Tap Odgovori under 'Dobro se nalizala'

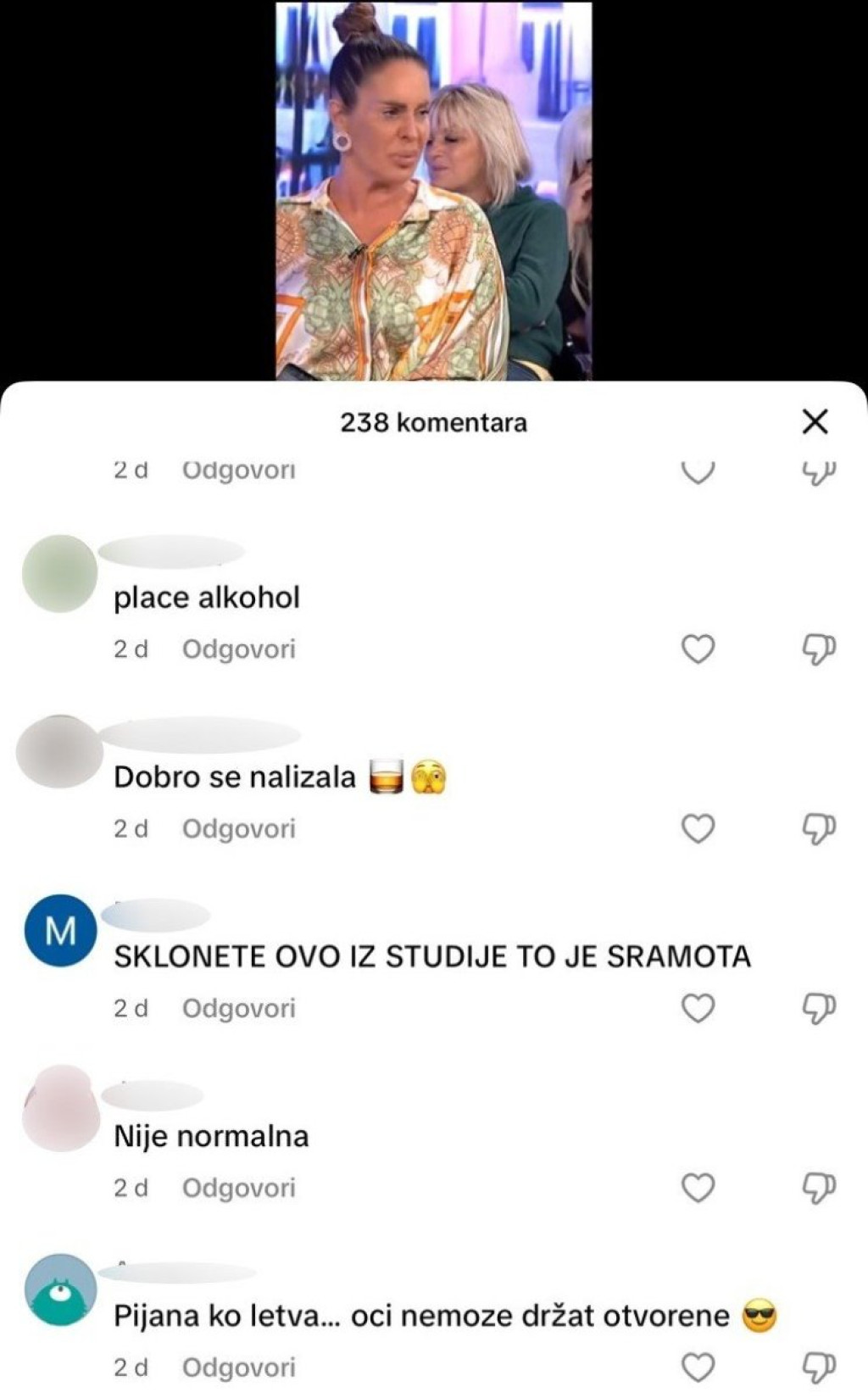tap(239, 829)
